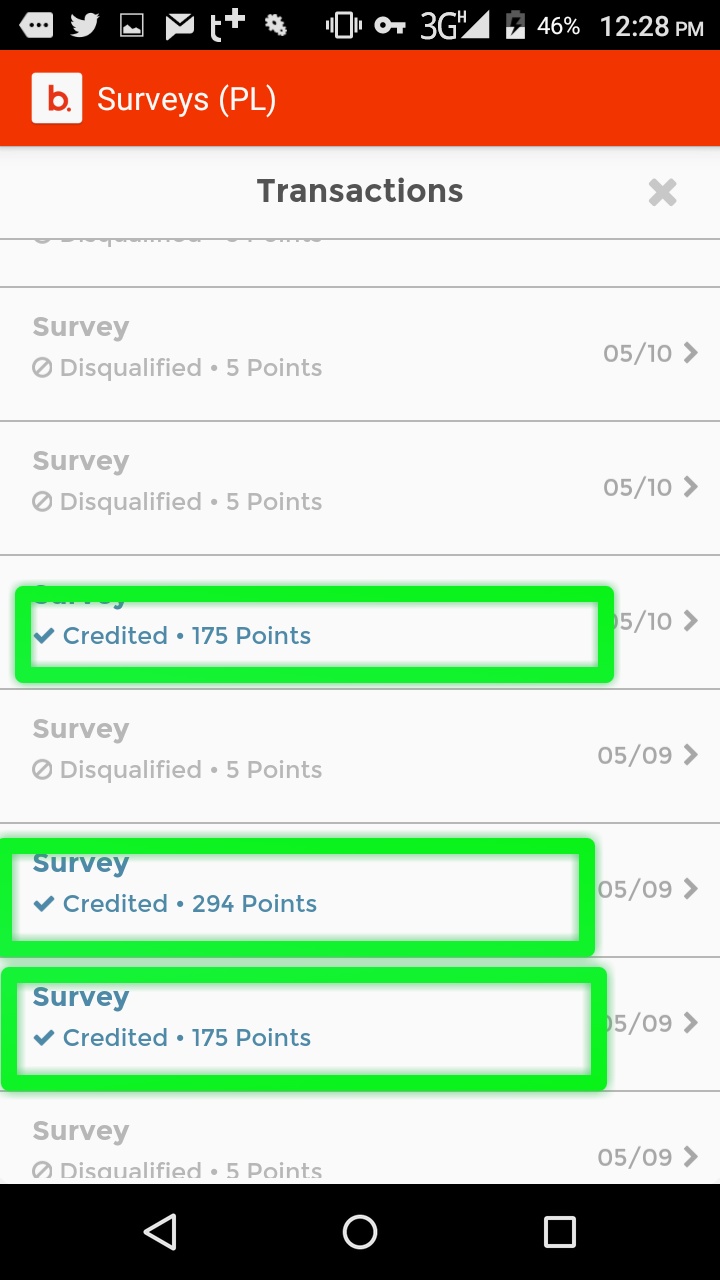Go back using the system back button
This screenshot has width=720, height=1280.
point(160,1232)
